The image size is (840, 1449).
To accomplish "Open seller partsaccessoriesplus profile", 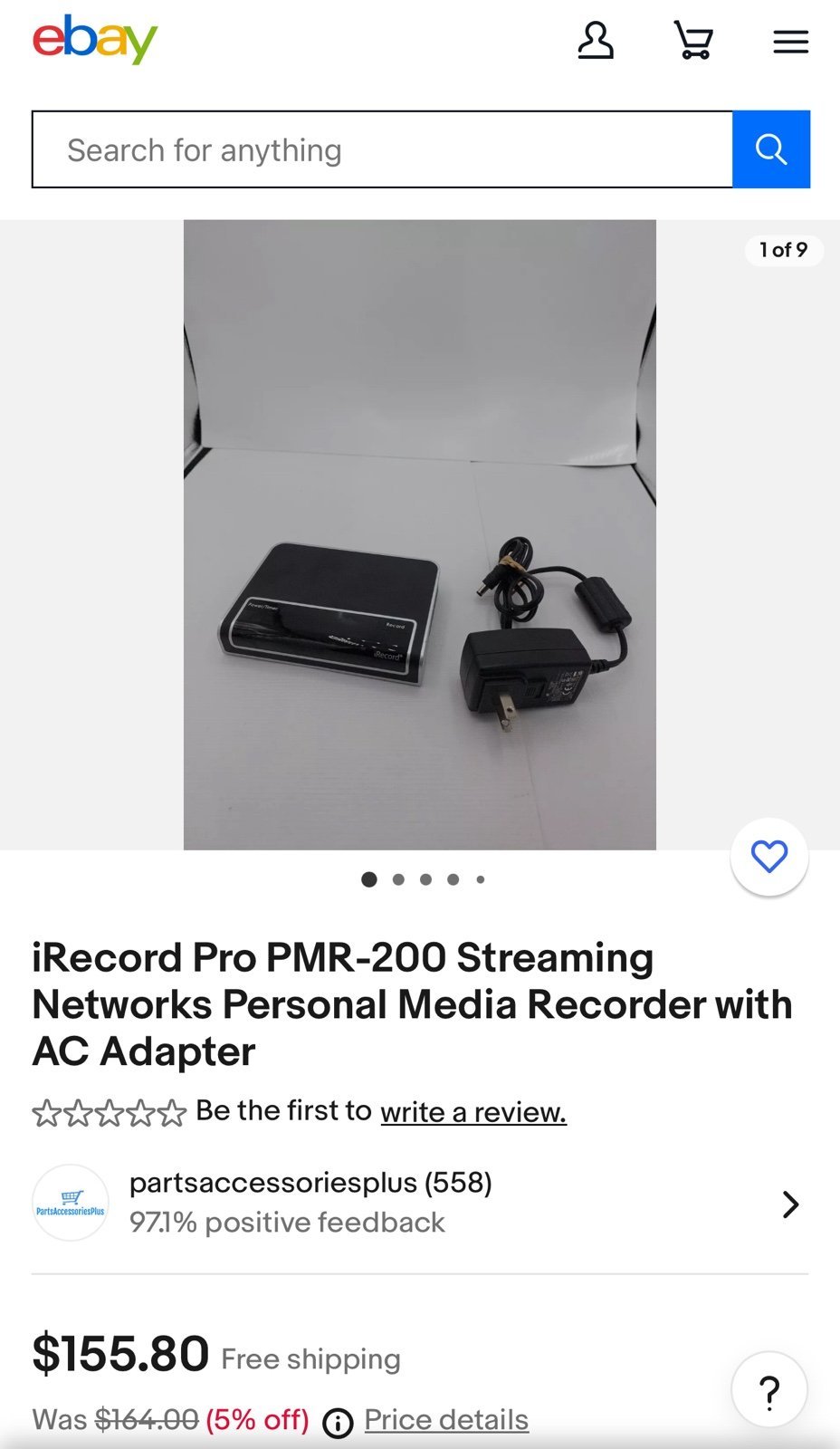I will click(x=420, y=1203).
